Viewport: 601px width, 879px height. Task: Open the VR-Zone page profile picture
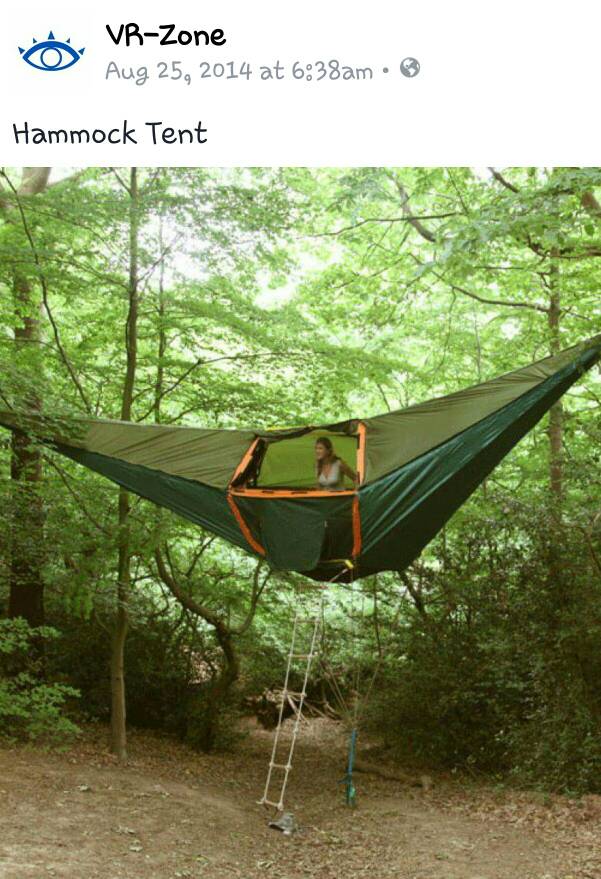[x=50, y=54]
